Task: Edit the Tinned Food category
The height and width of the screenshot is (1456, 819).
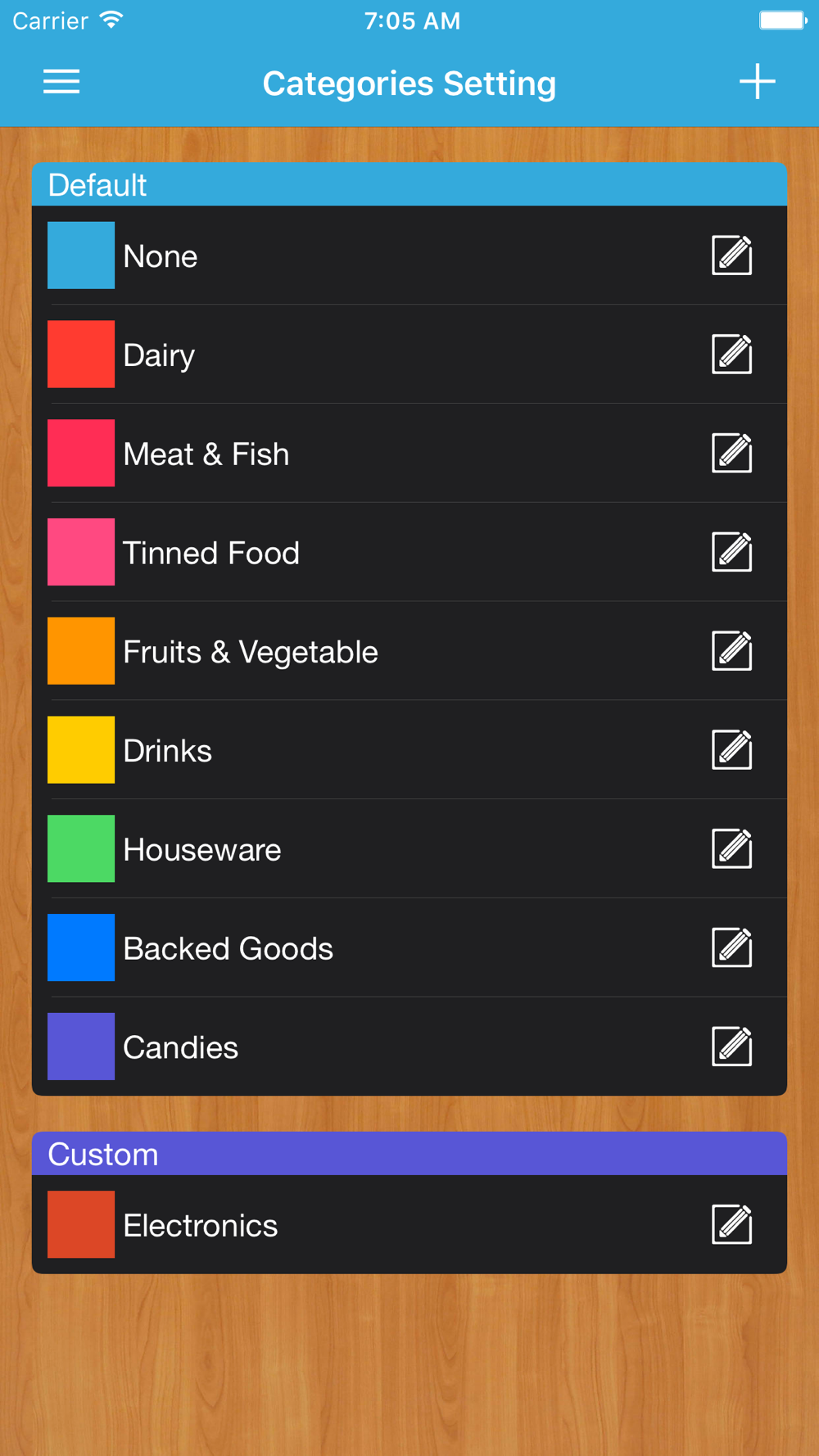Action: (732, 552)
